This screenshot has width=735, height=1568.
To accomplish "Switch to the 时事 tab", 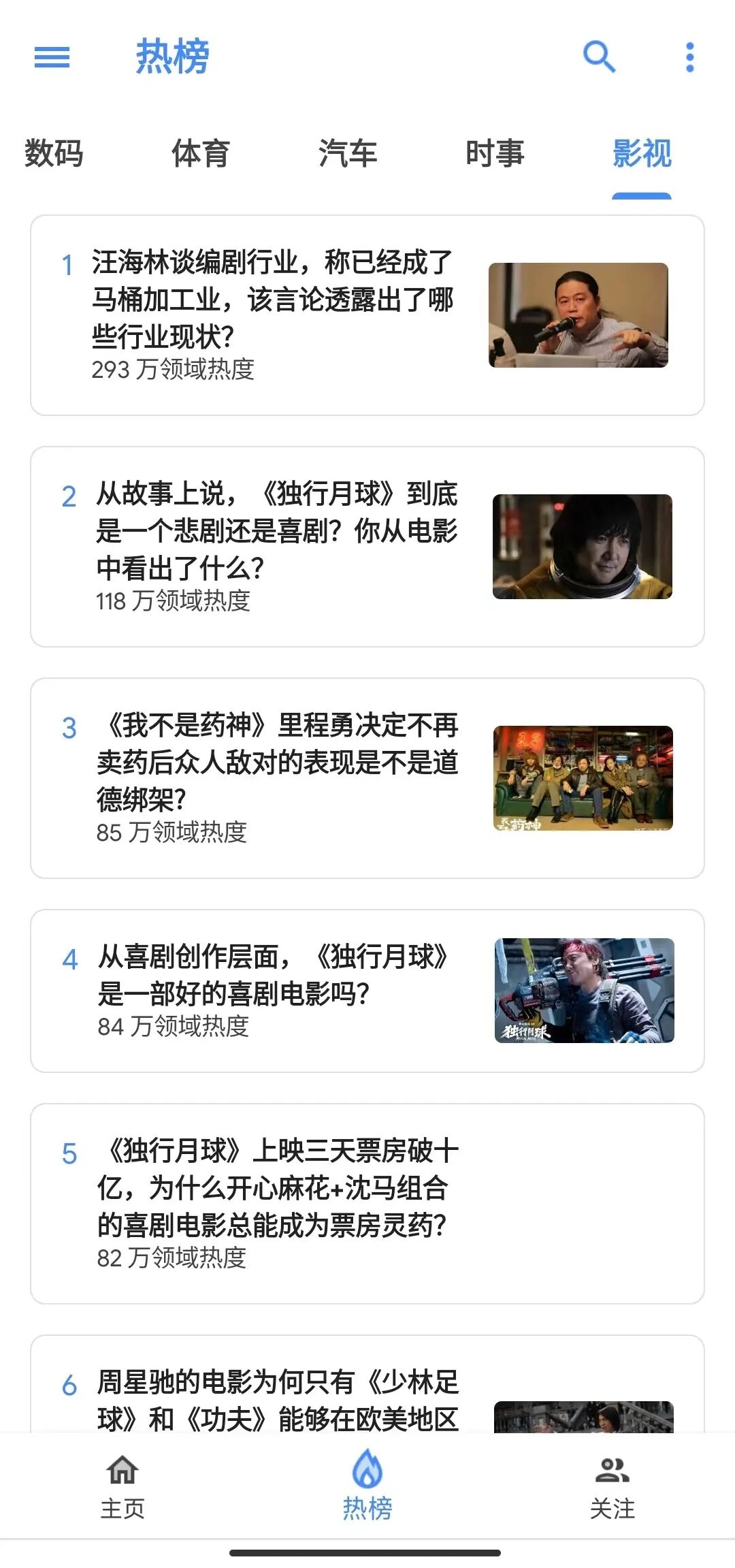I will (x=495, y=153).
